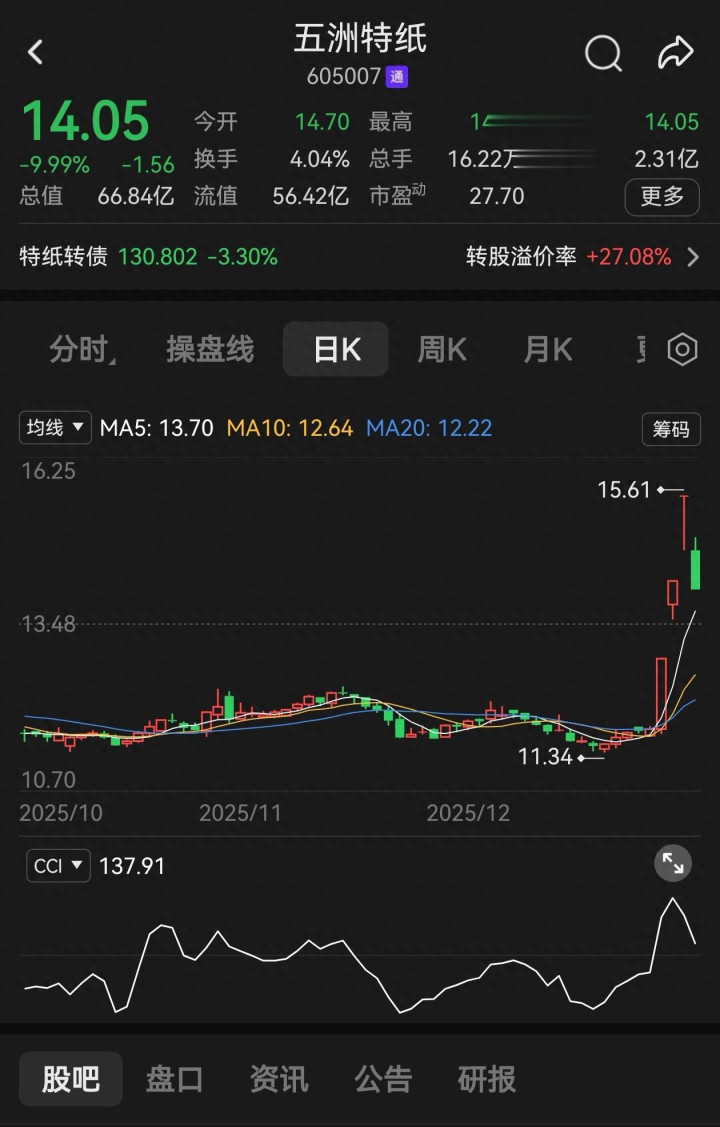
Task: Tap the 更多 button for more quote data
Action: (x=661, y=197)
